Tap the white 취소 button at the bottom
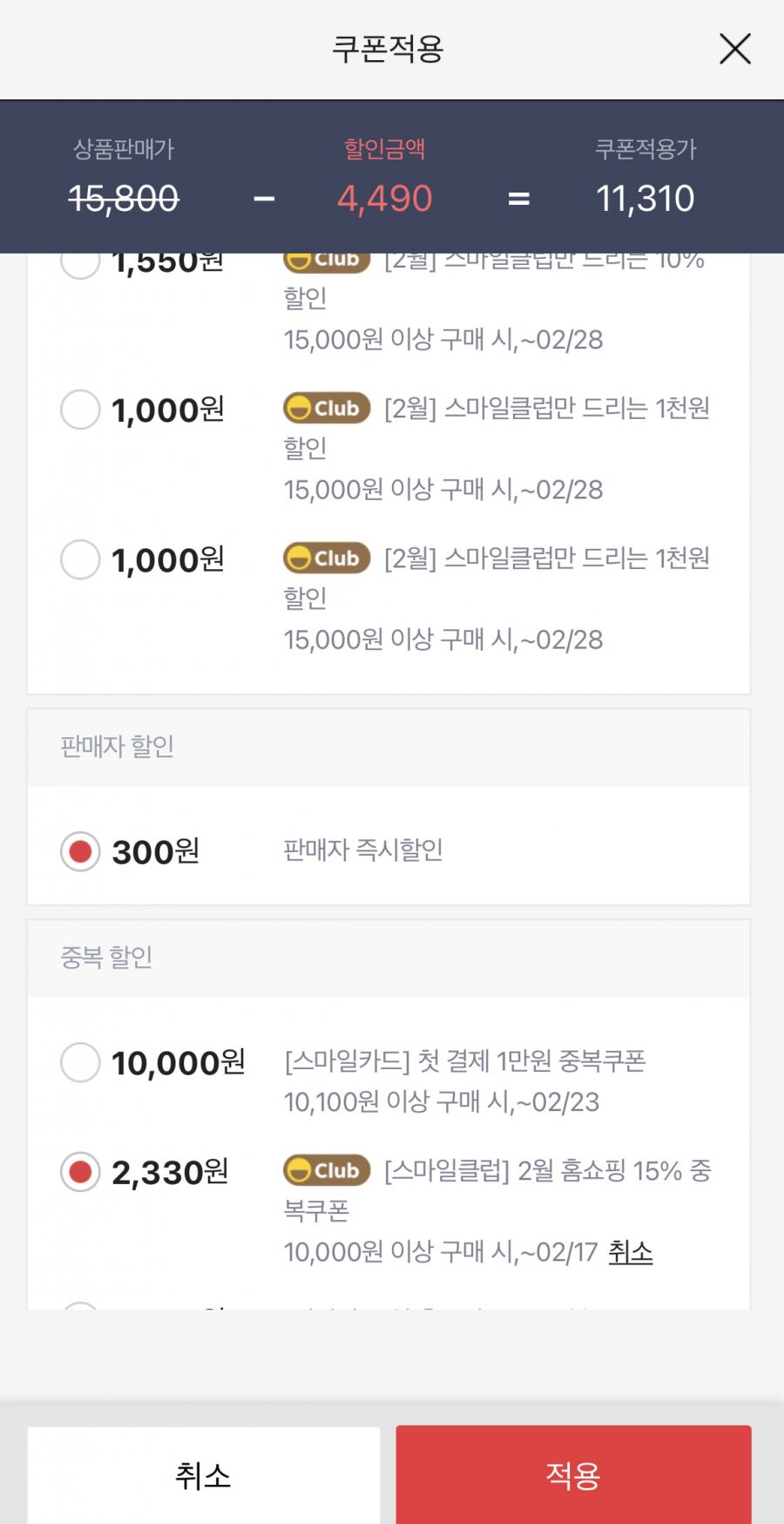 pyautogui.click(x=204, y=1474)
